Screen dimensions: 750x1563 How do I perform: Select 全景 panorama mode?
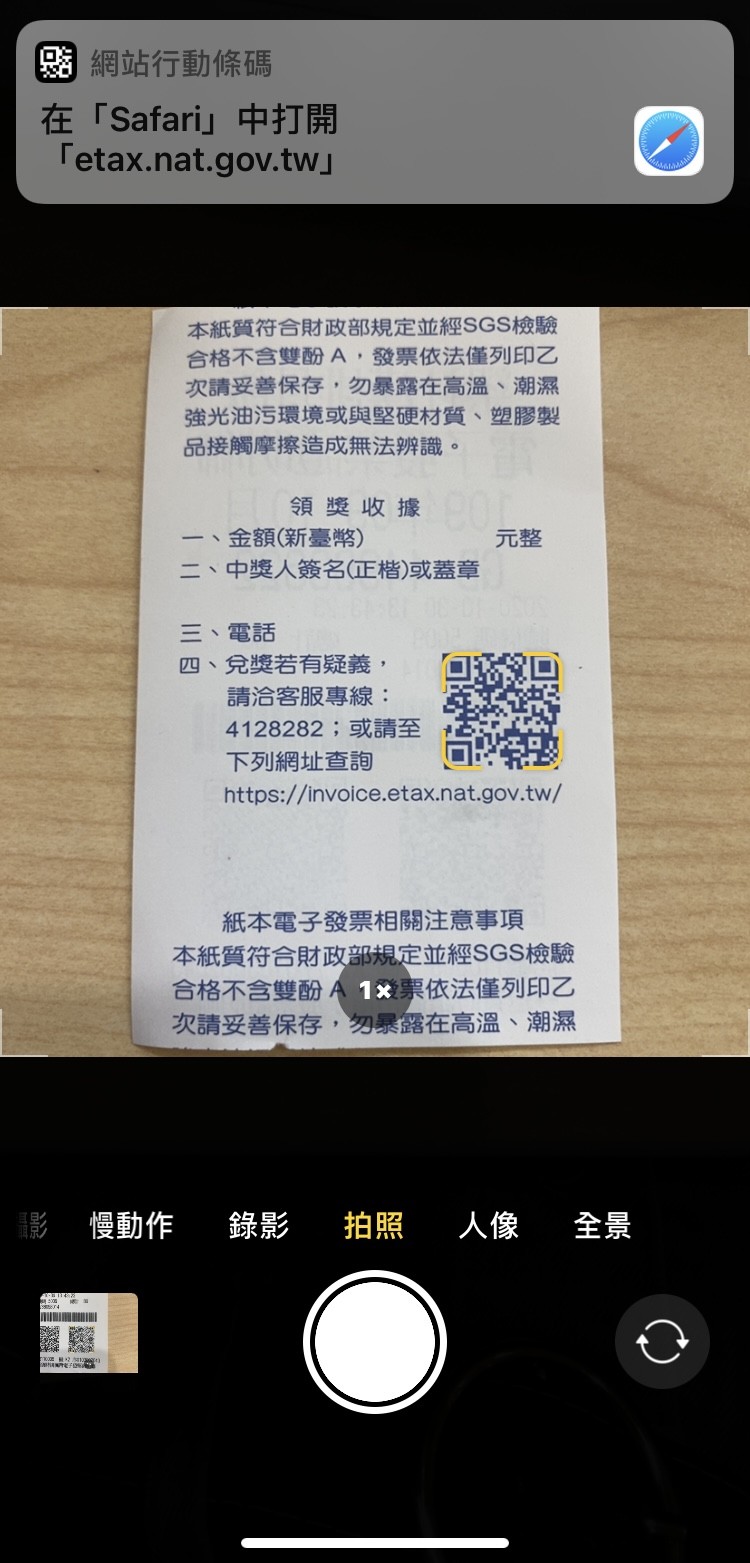pyautogui.click(x=602, y=1225)
